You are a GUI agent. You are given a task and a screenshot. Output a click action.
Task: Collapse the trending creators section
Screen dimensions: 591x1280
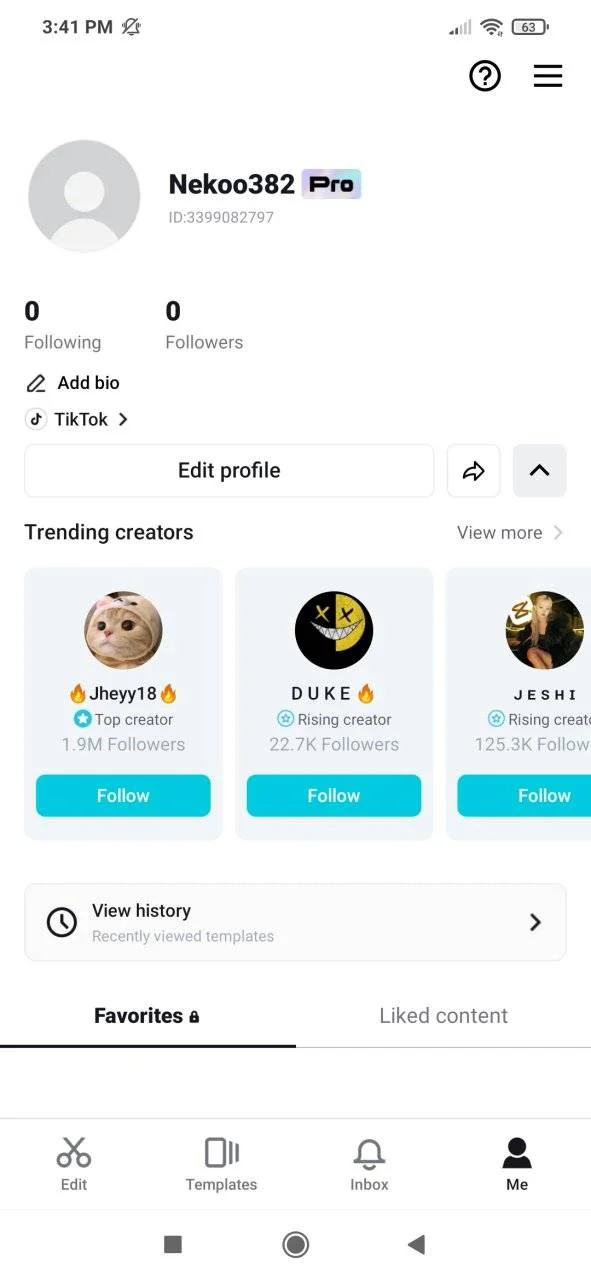(540, 471)
